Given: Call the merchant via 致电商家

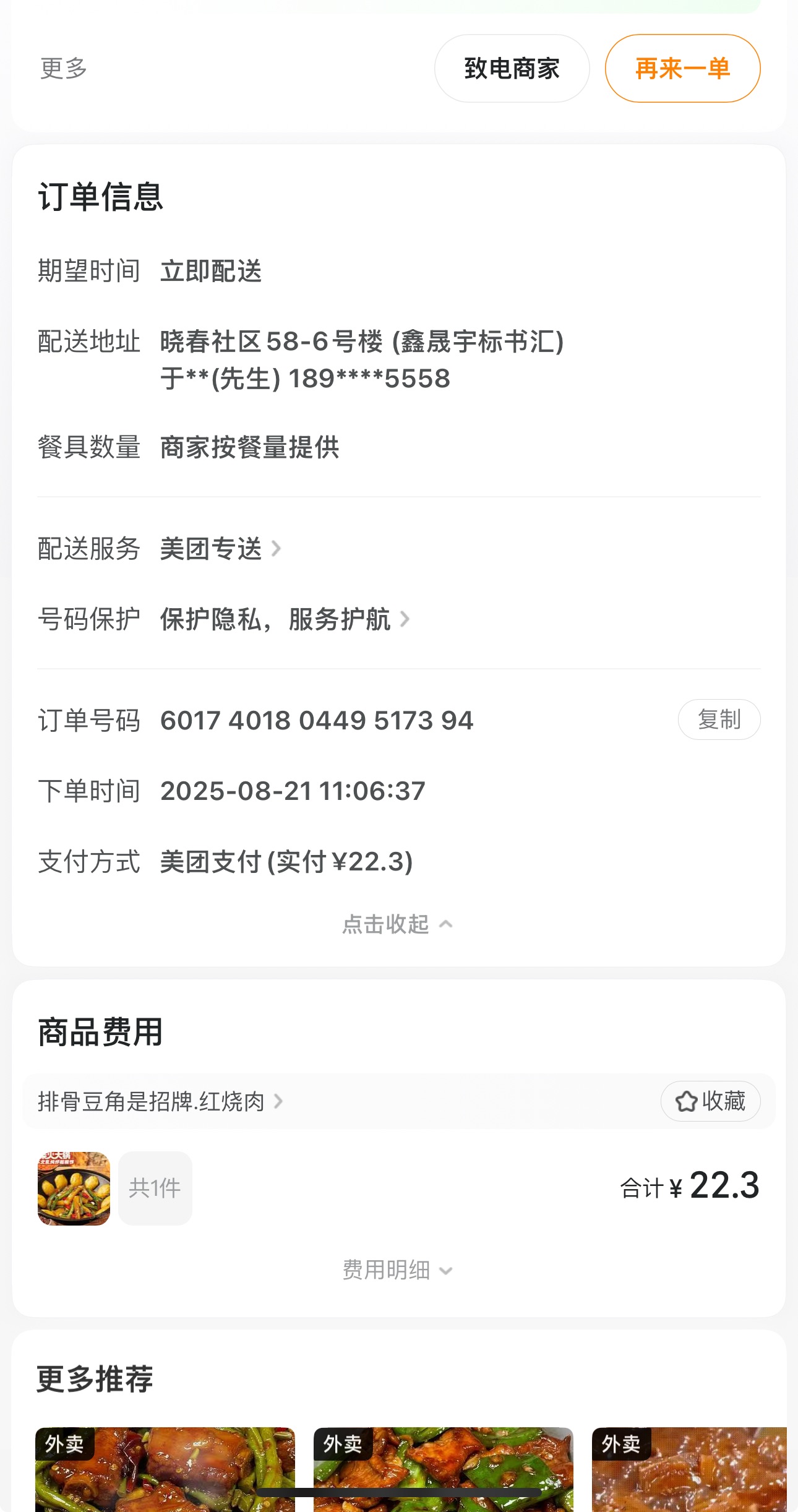Looking at the screenshot, I should click(512, 68).
